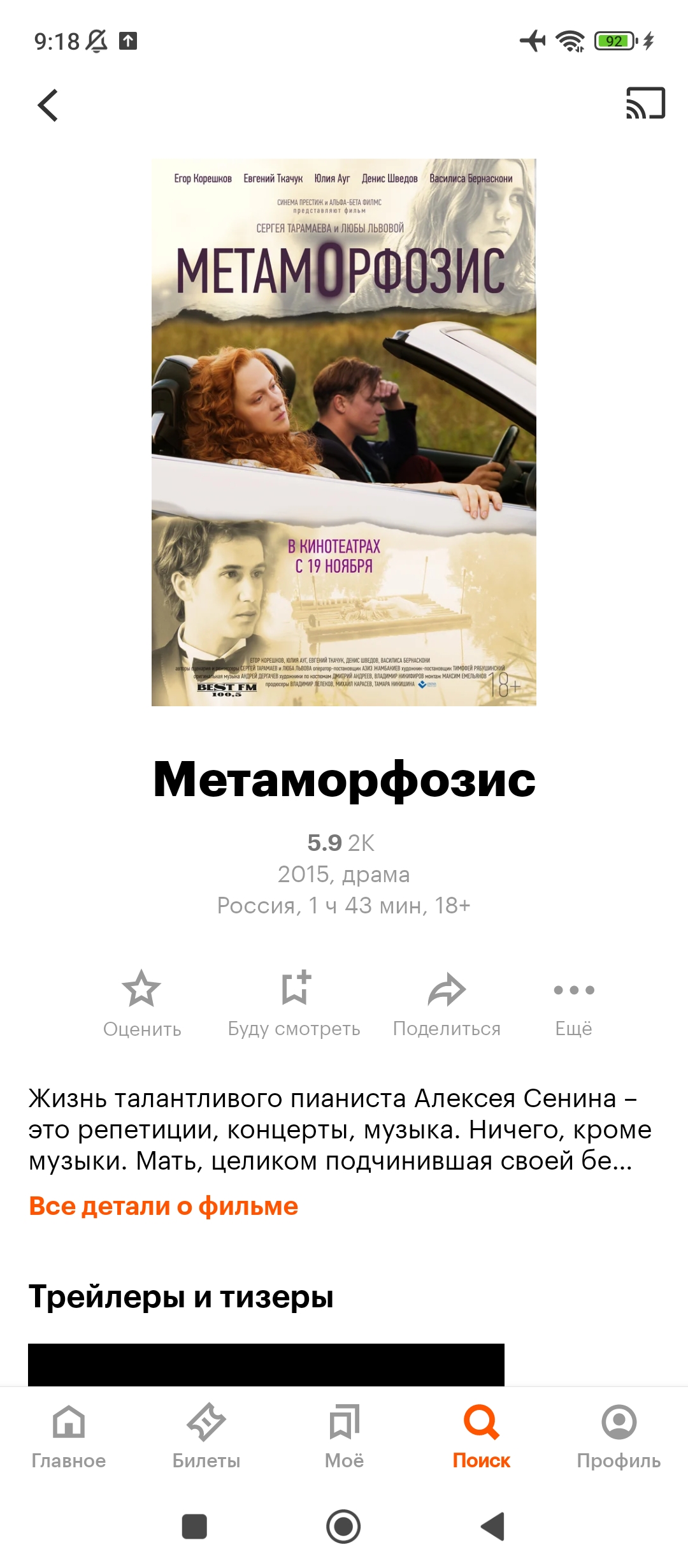Tap the system home button
The image size is (688, 1568).
click(343, 1527)
